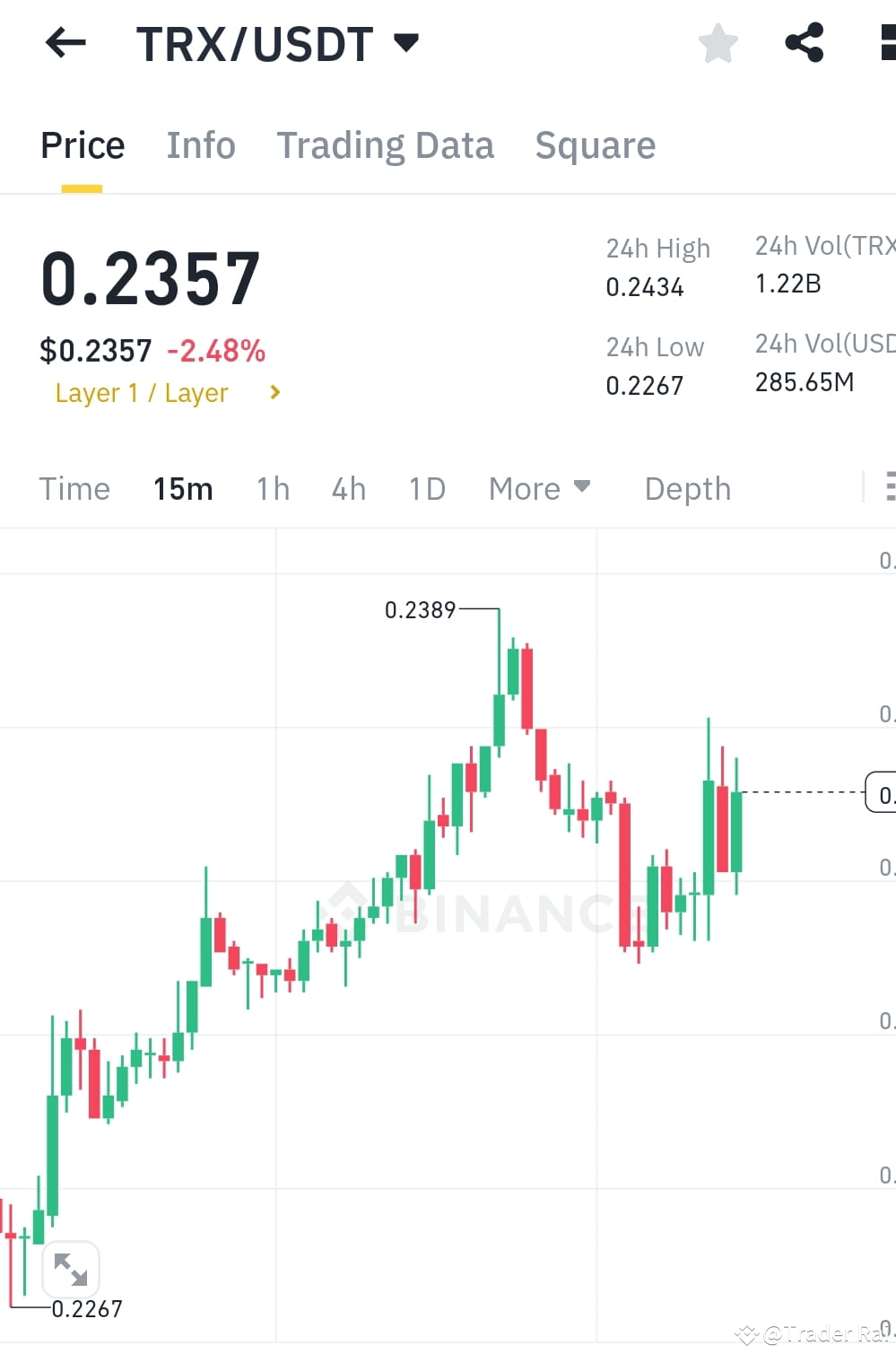Expand the More timeframe options

tap(539, 488)
